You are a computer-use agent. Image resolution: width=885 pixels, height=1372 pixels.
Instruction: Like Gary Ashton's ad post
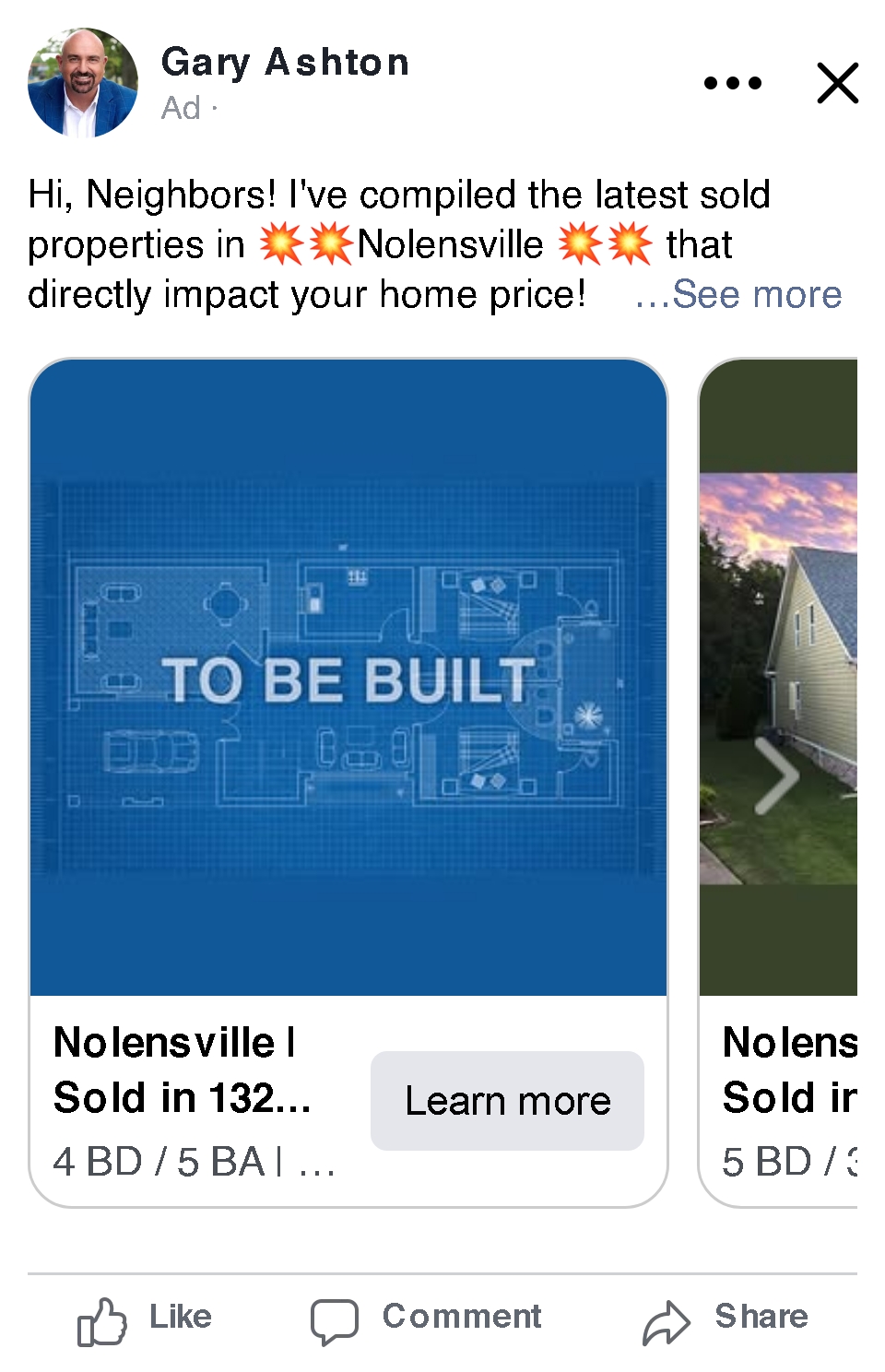coord(146,1319)
